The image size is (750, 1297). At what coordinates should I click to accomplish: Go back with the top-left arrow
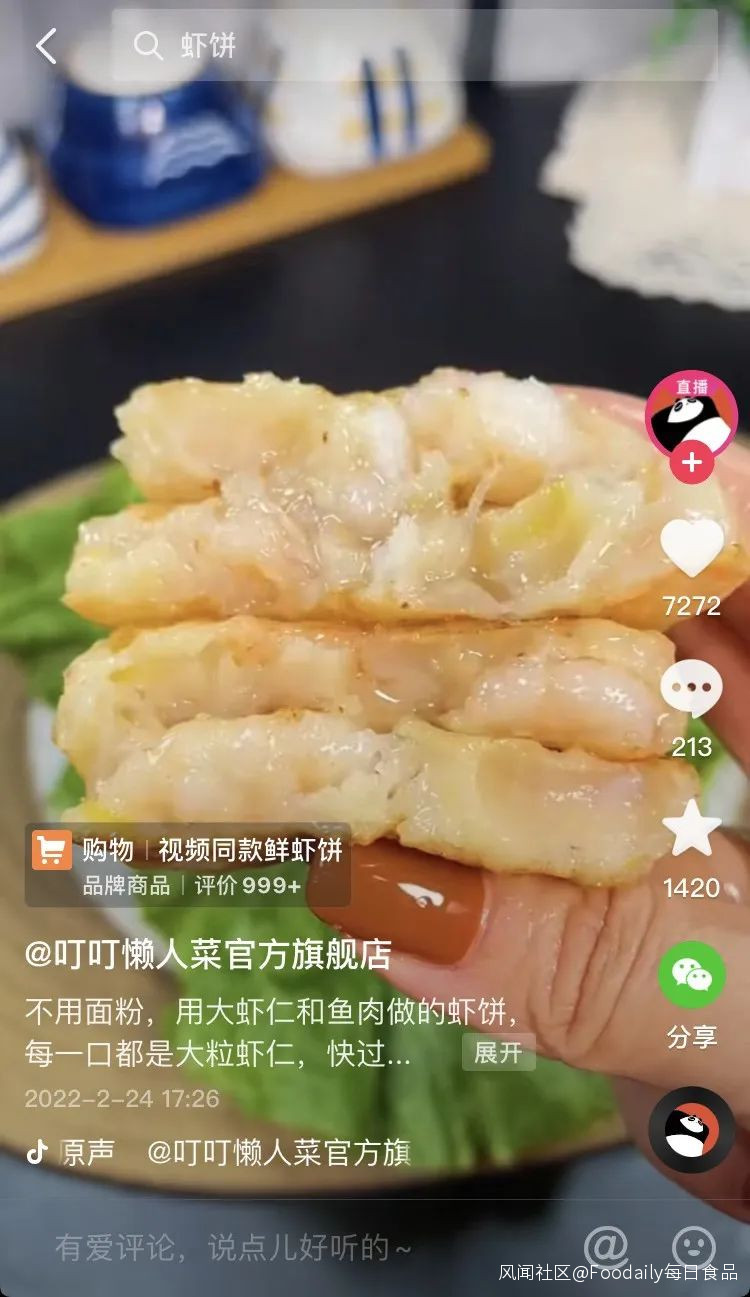pyautogui.click(x=46, y=46)
